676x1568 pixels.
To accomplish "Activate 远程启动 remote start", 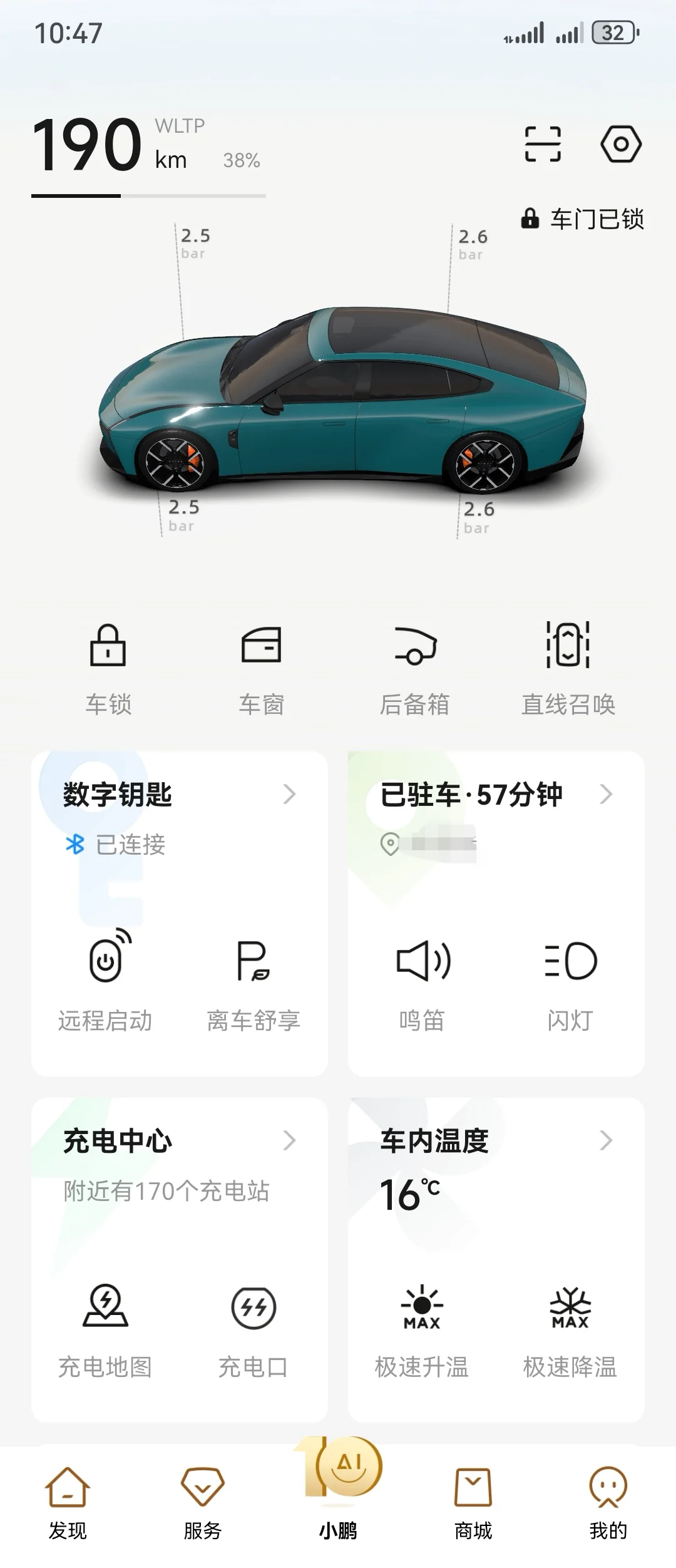I will (105, 981).
